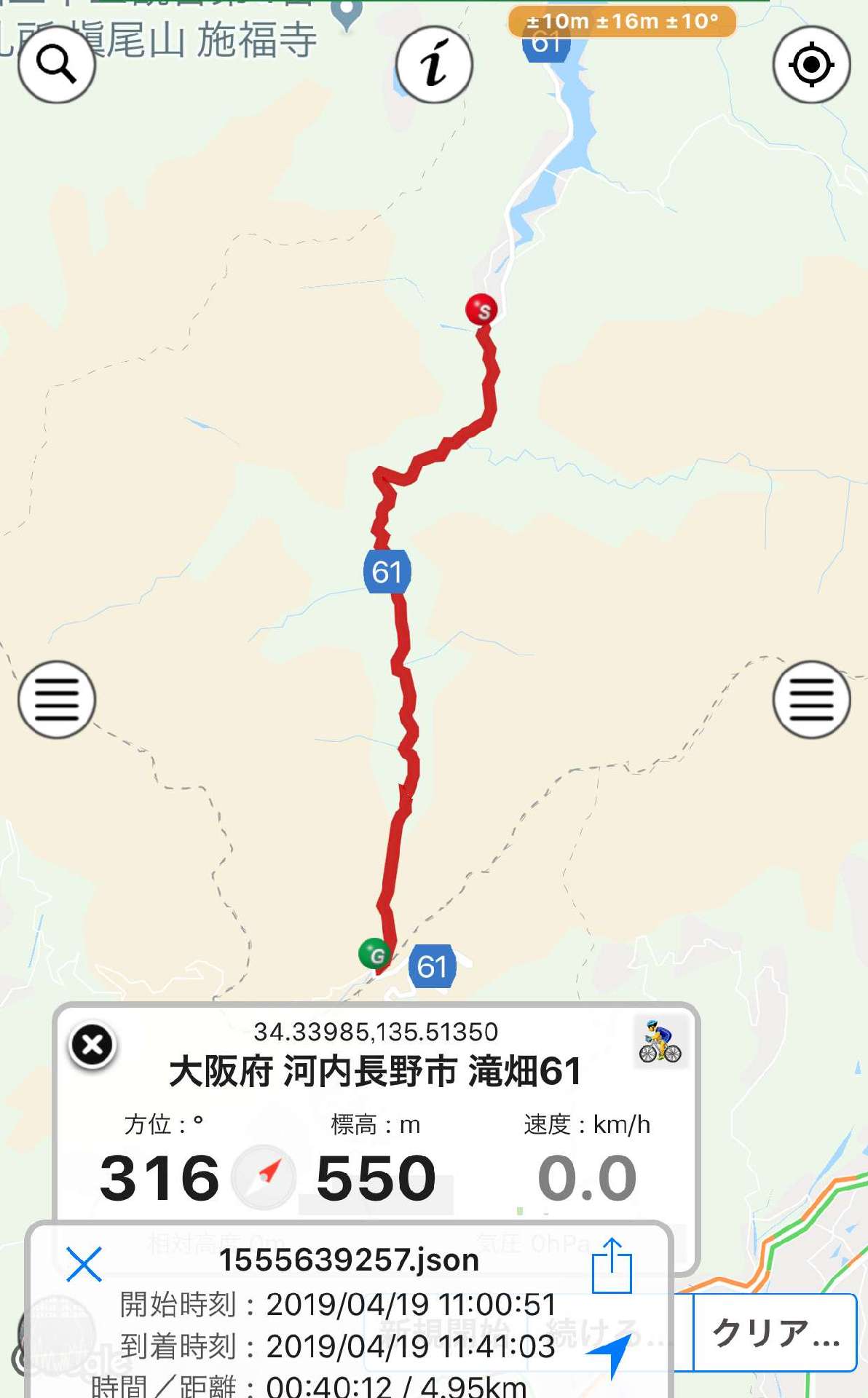Tap the クリア button
The width and height of the screenshot is (868, 1398).
pos(775,1332)
